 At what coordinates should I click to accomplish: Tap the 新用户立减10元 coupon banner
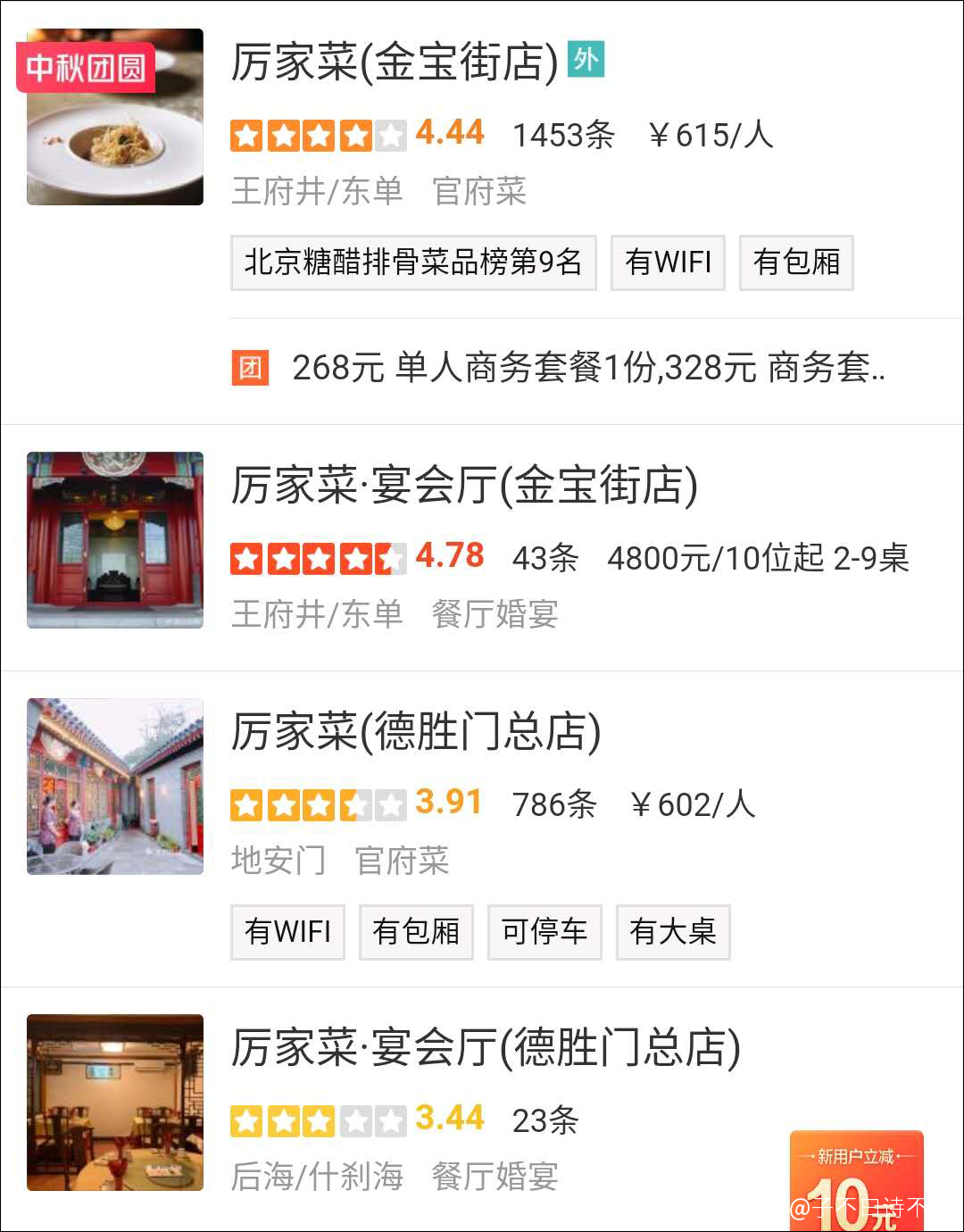click(855, 1182)
